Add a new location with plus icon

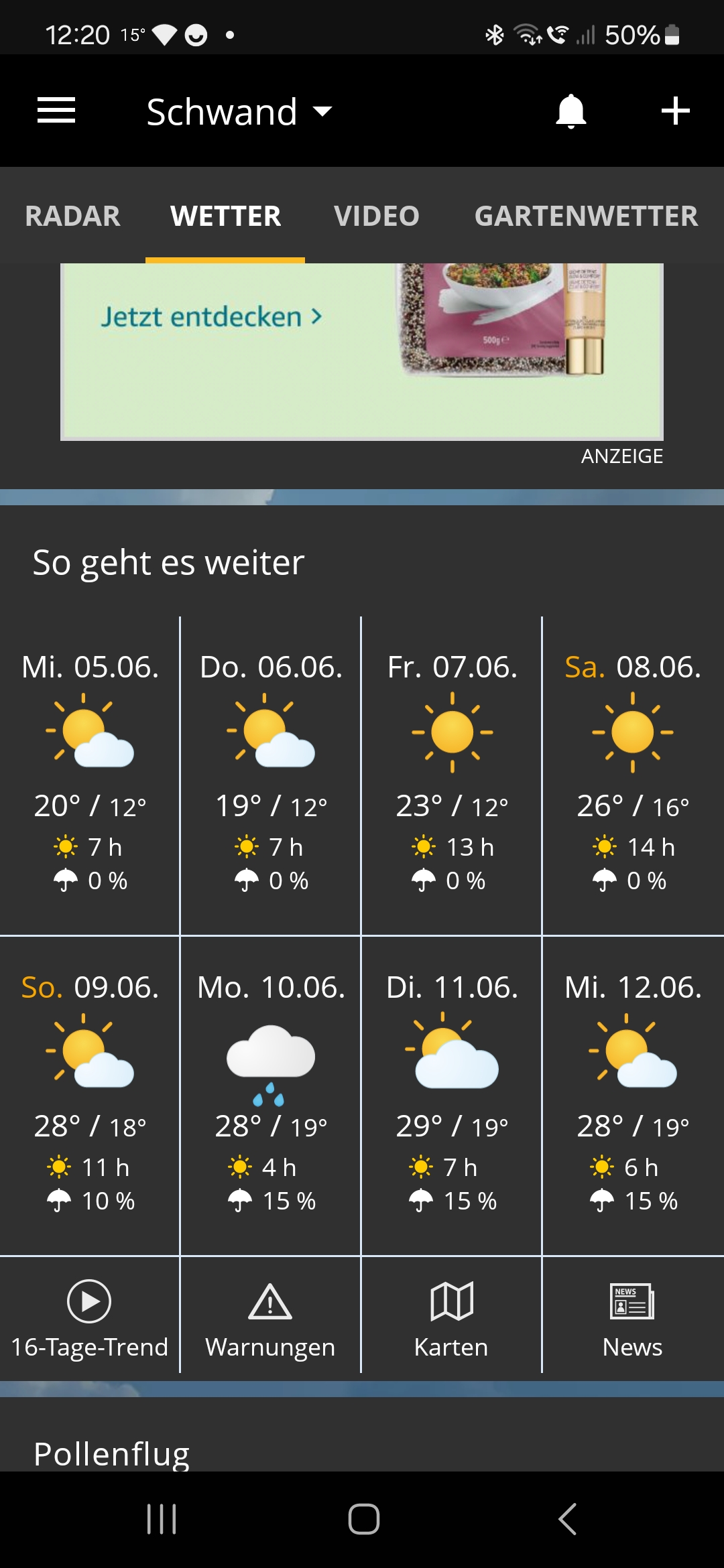tap(675, 111)
